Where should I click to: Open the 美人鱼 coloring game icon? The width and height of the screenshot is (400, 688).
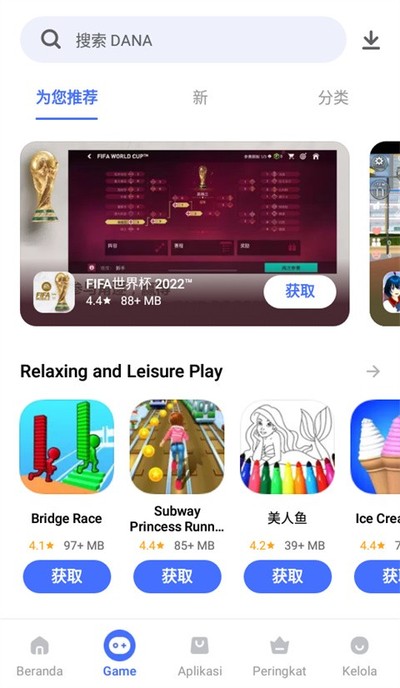click(x=287, y=447)
